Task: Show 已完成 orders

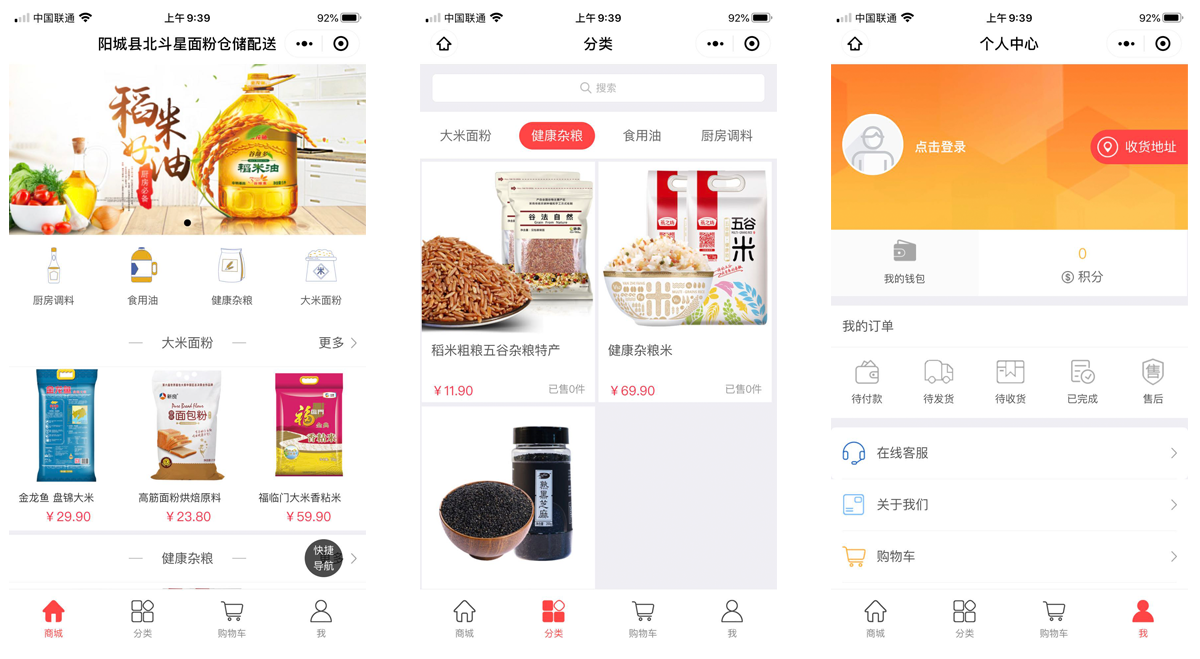Action: tap(1081, 382)
